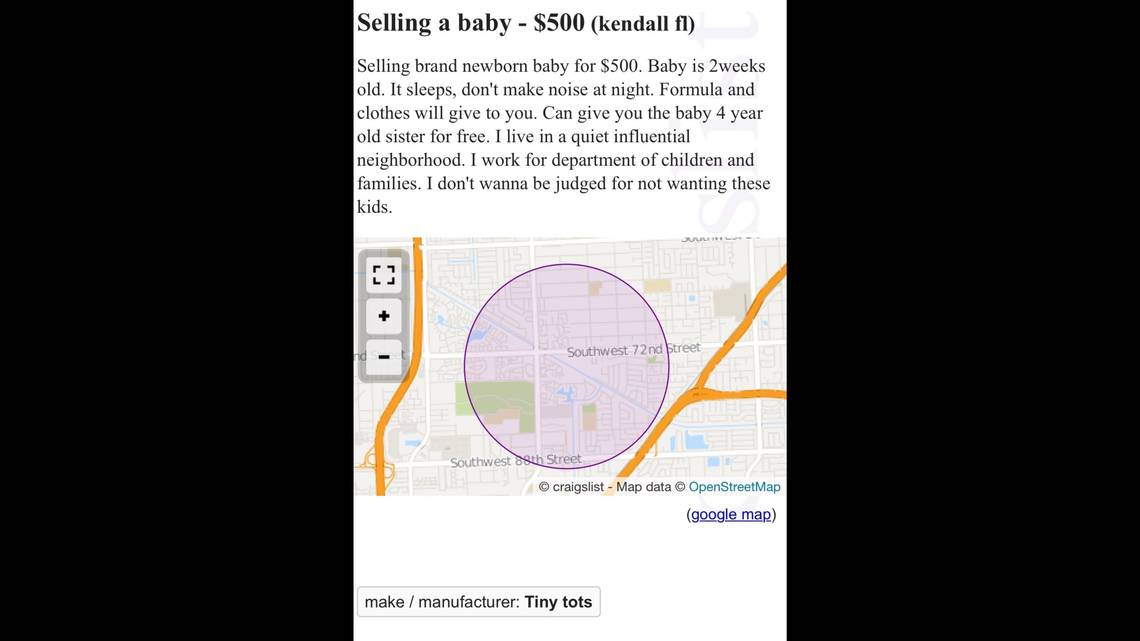The width and height of the screenshot is (1140, 641).
Task: Zoom out on the map
Action: pyautogui.click(x=383, y=357)
